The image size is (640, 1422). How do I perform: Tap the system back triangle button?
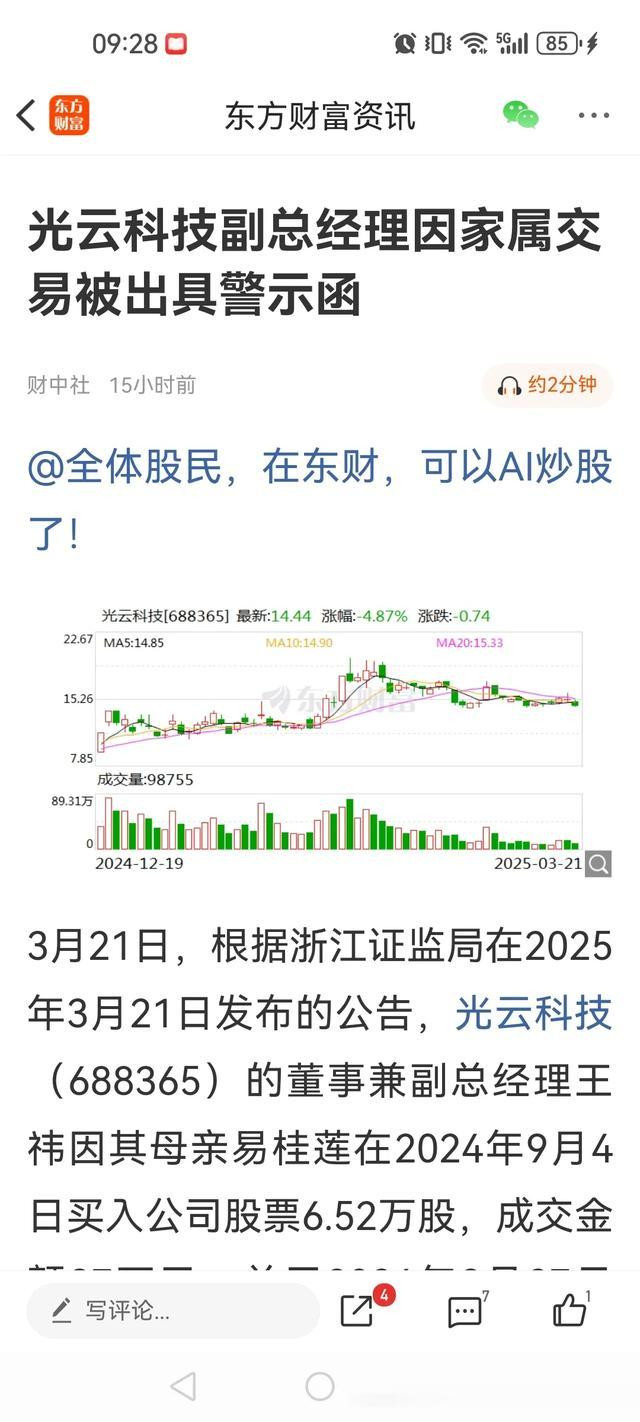(x=183, y=1386)
